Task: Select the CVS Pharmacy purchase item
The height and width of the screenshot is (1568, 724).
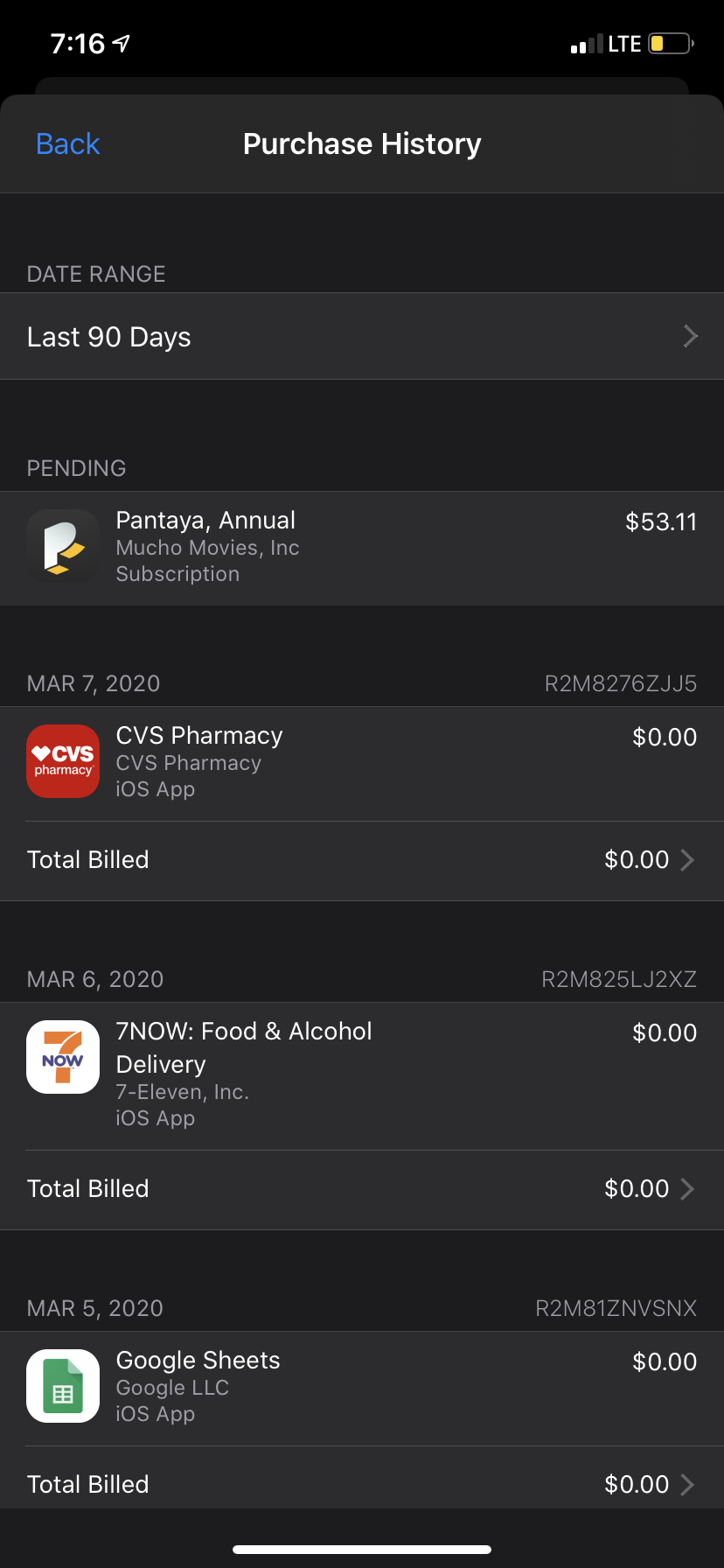Action: pyautogui.click(x=362, y=762)
